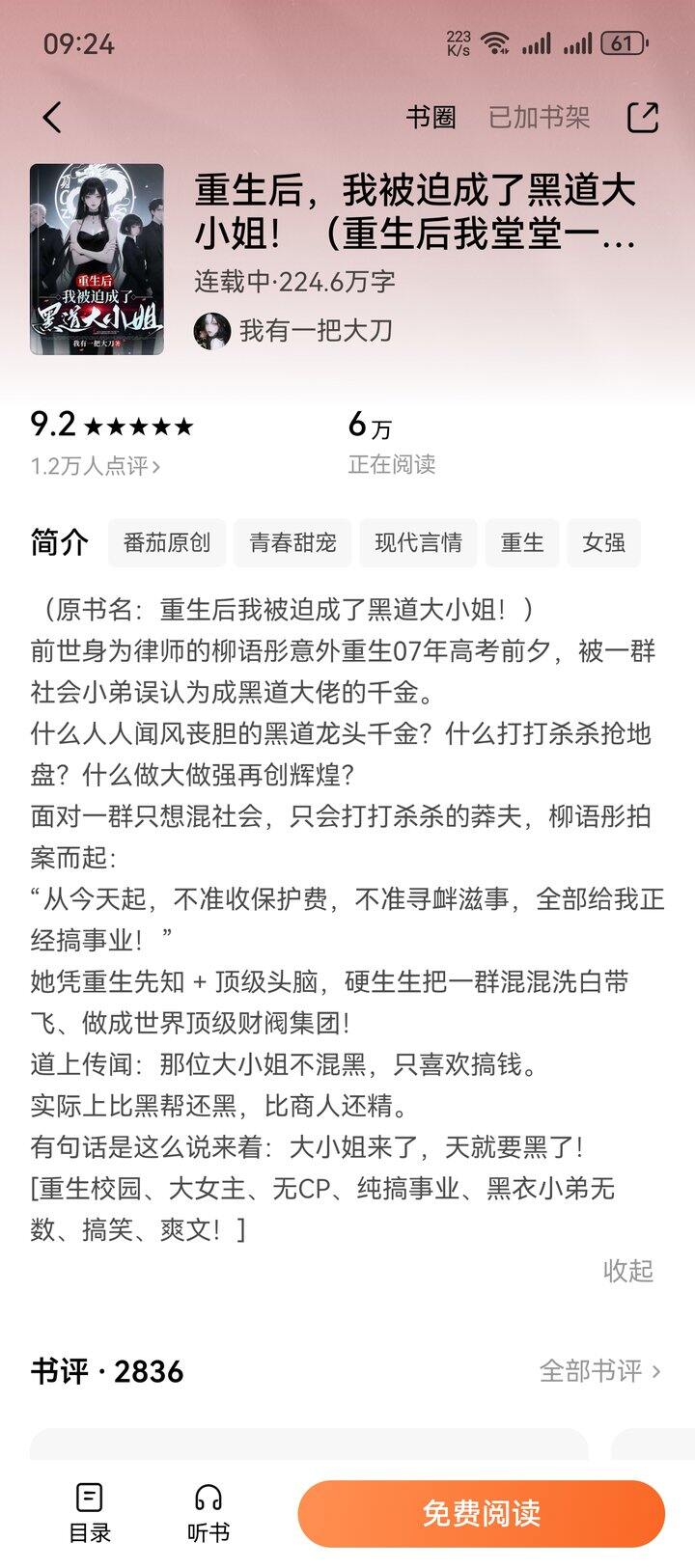
Task: Open the 书圈 book circle
Action: (x=431, y=118)
